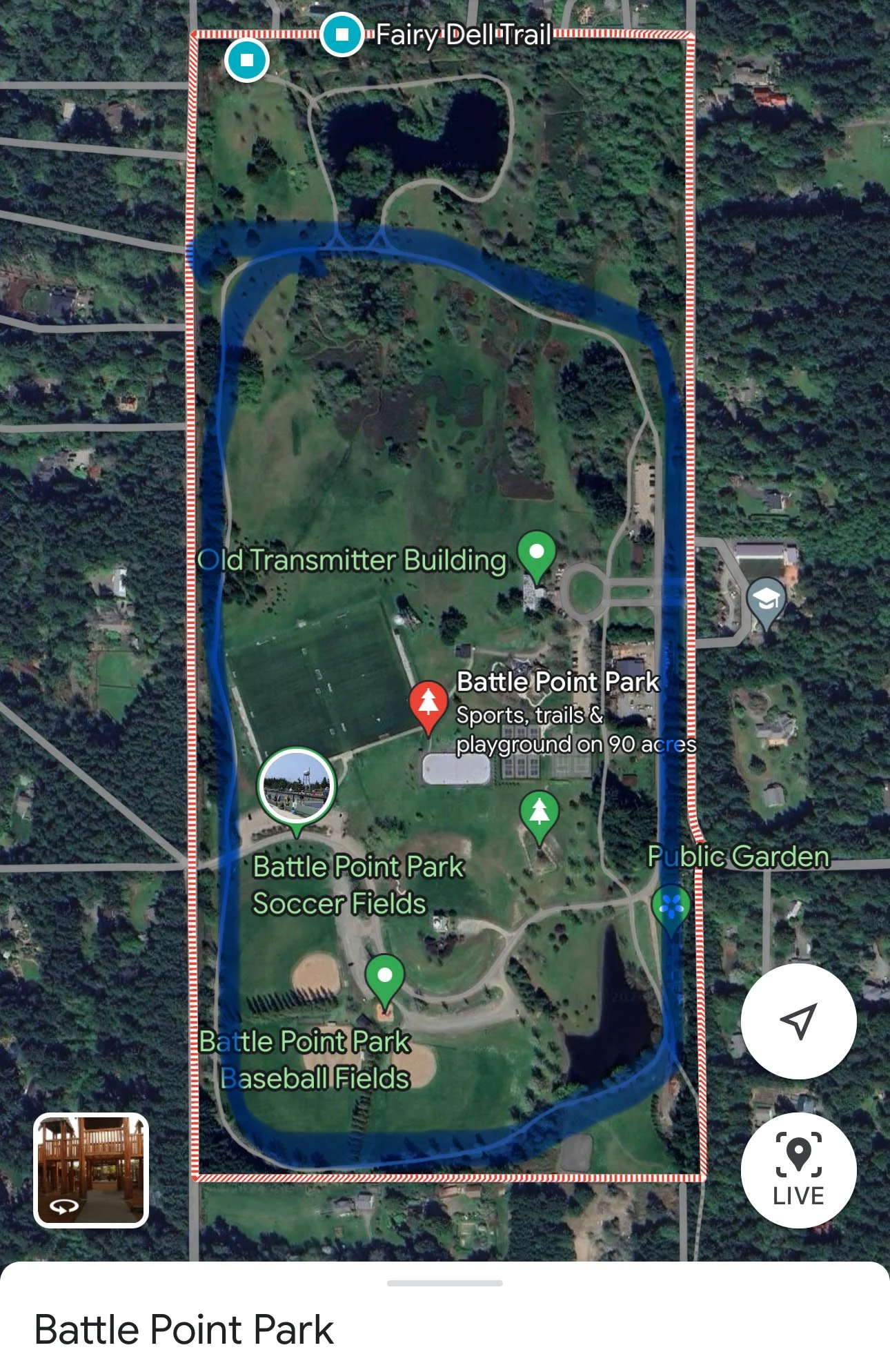The image size is (890, 1372).
Task: Select the Old Transmitter Building pin
Action: (x=537, y=556)
